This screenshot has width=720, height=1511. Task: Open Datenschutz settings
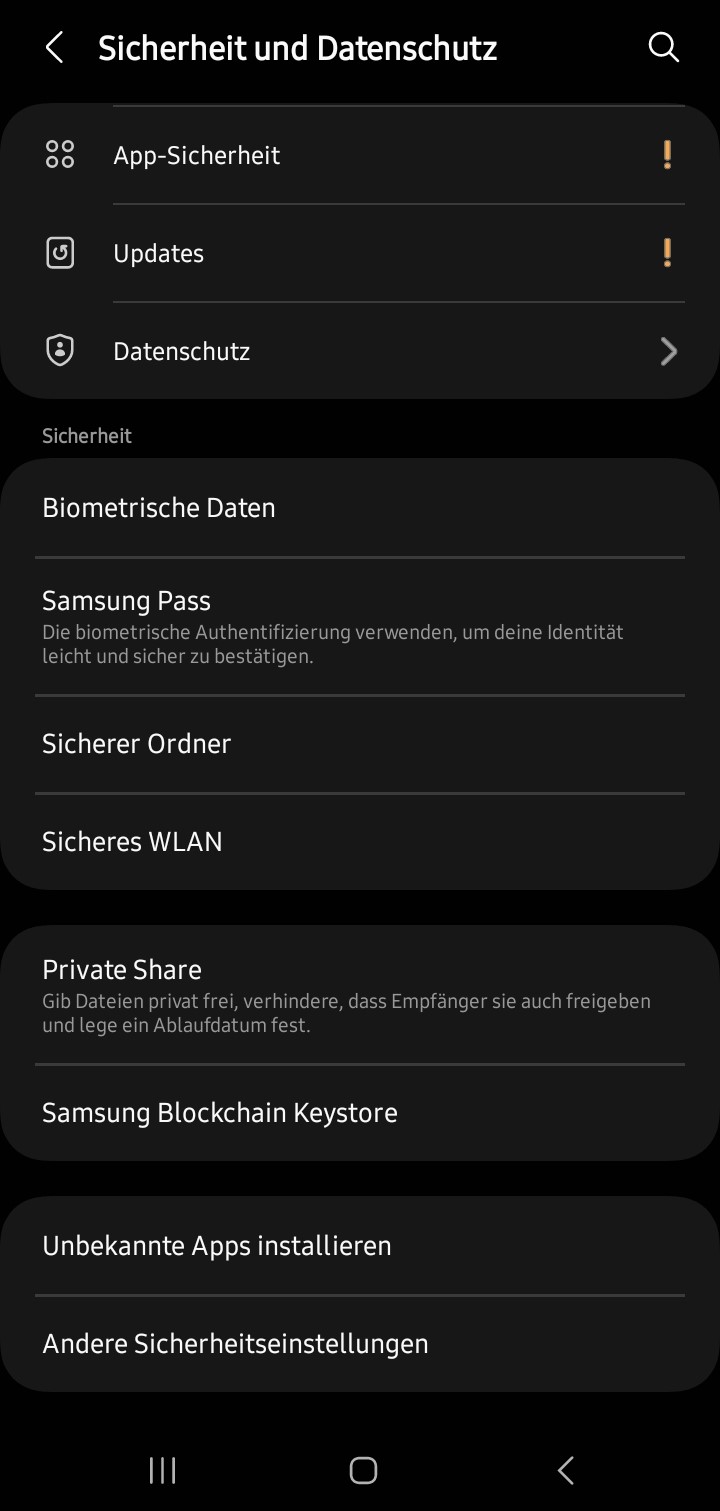point(360,351)
